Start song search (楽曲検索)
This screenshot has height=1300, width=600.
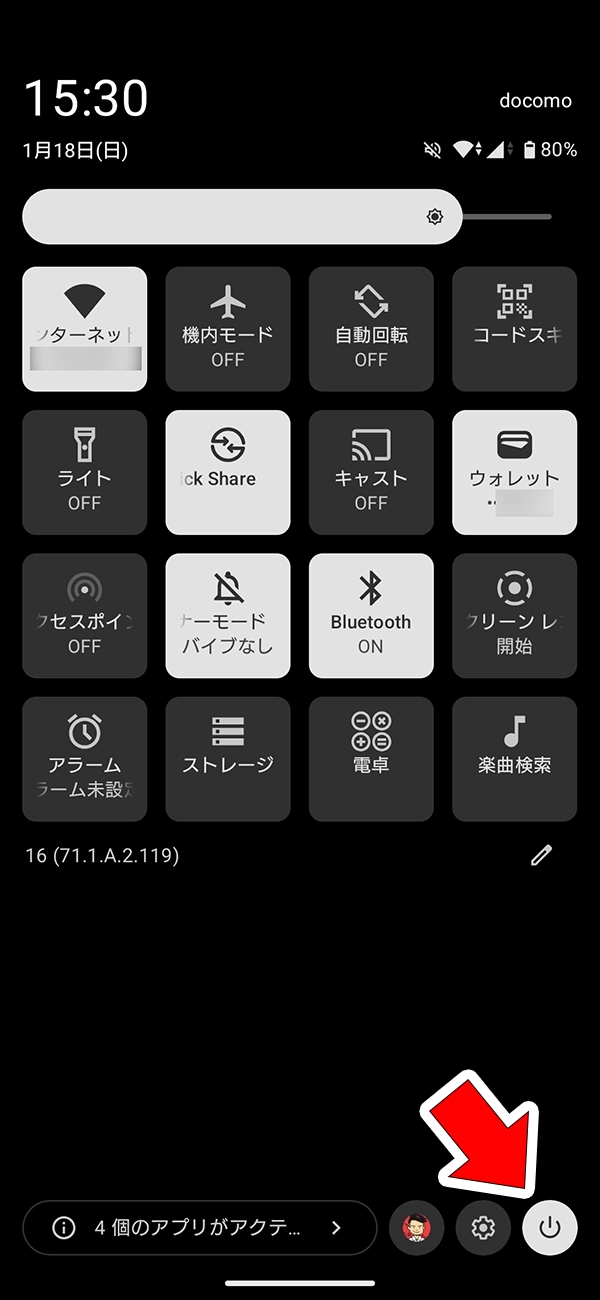(514, 759)
